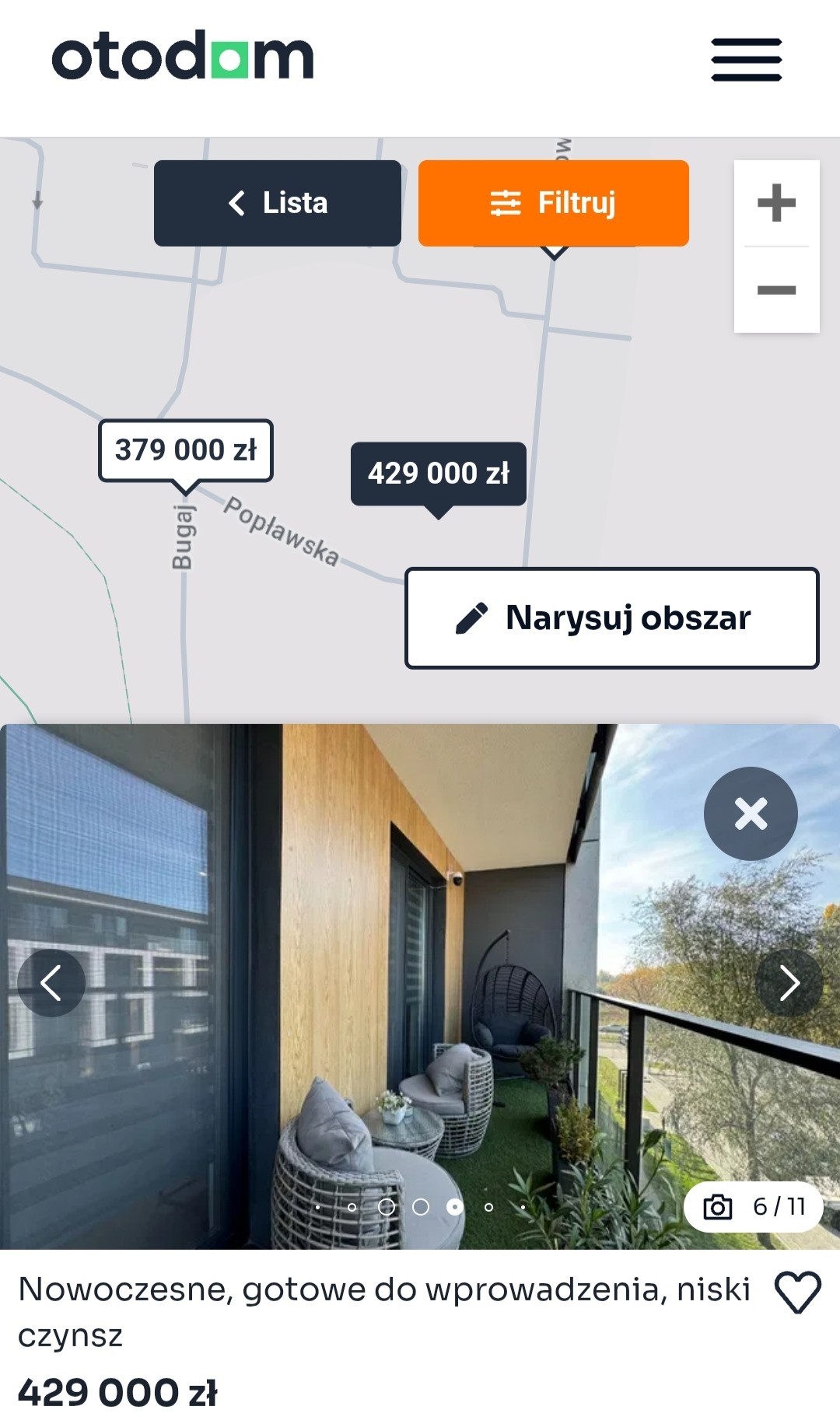Viewport: 840px width, 1417px height.
Task: Select the 429 000 zł map marker
Action: 439,474
